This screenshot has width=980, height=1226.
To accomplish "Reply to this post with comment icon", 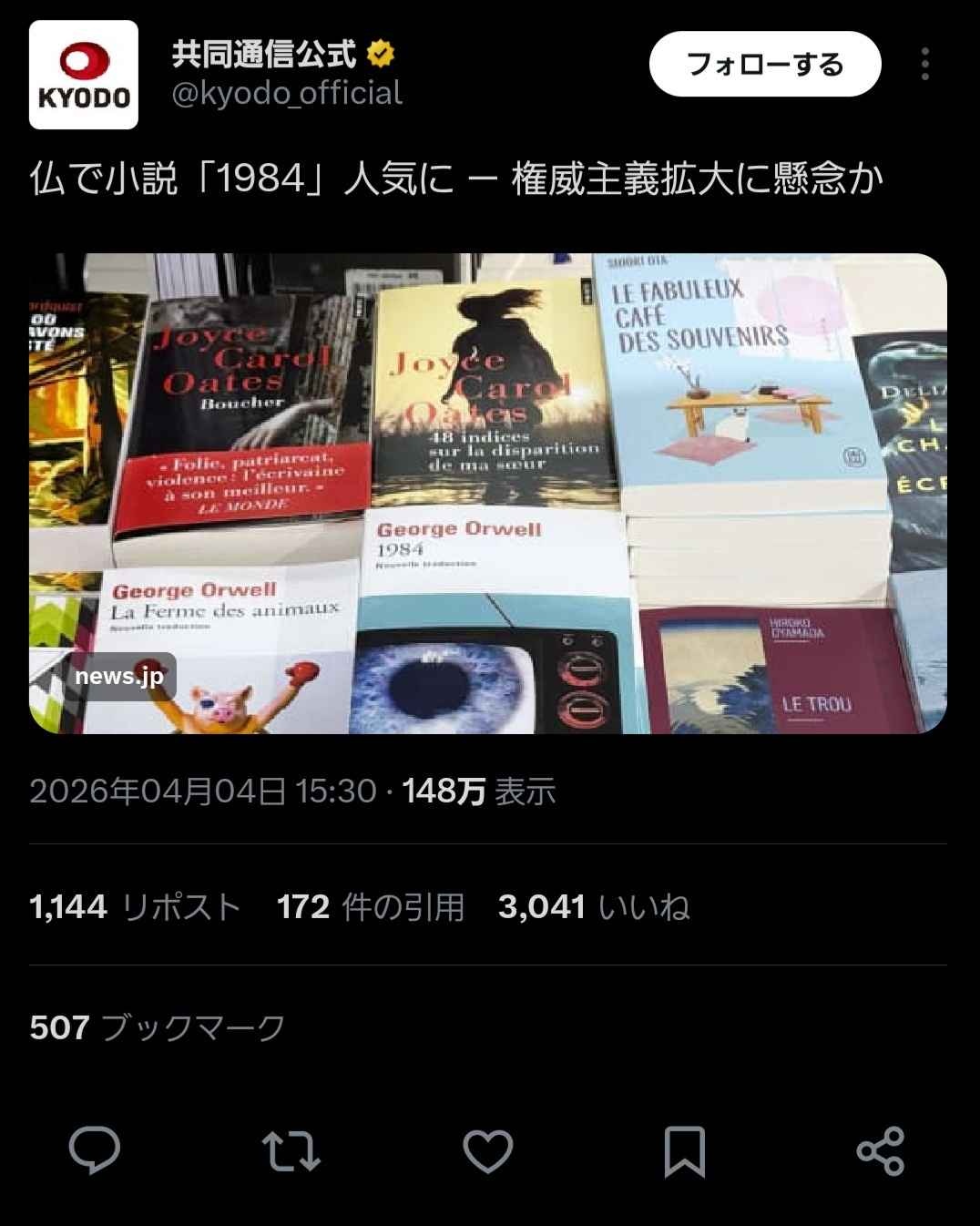I will click(95, 1149).
